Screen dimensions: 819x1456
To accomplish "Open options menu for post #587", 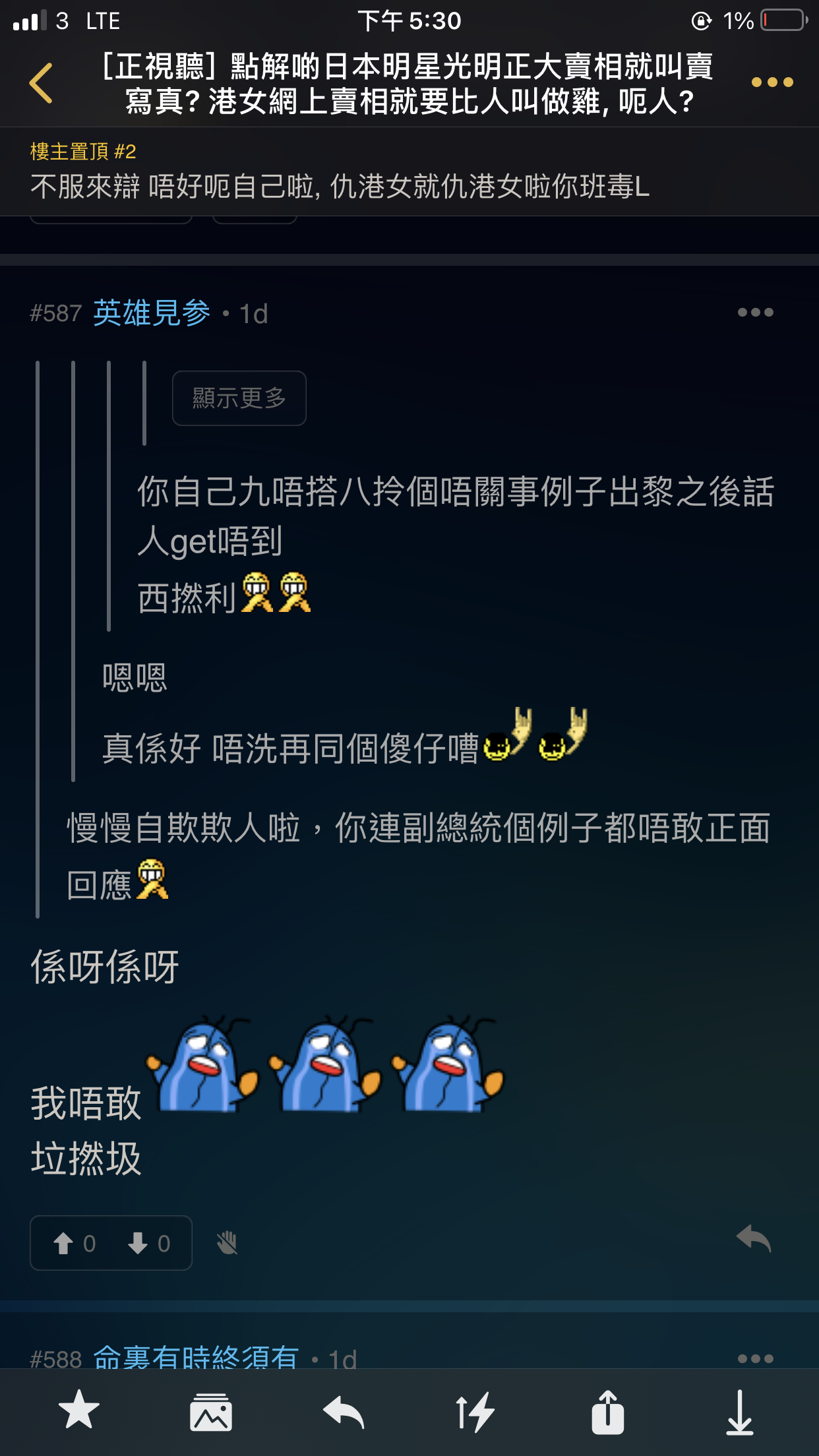I will click(x=755, y=313).
